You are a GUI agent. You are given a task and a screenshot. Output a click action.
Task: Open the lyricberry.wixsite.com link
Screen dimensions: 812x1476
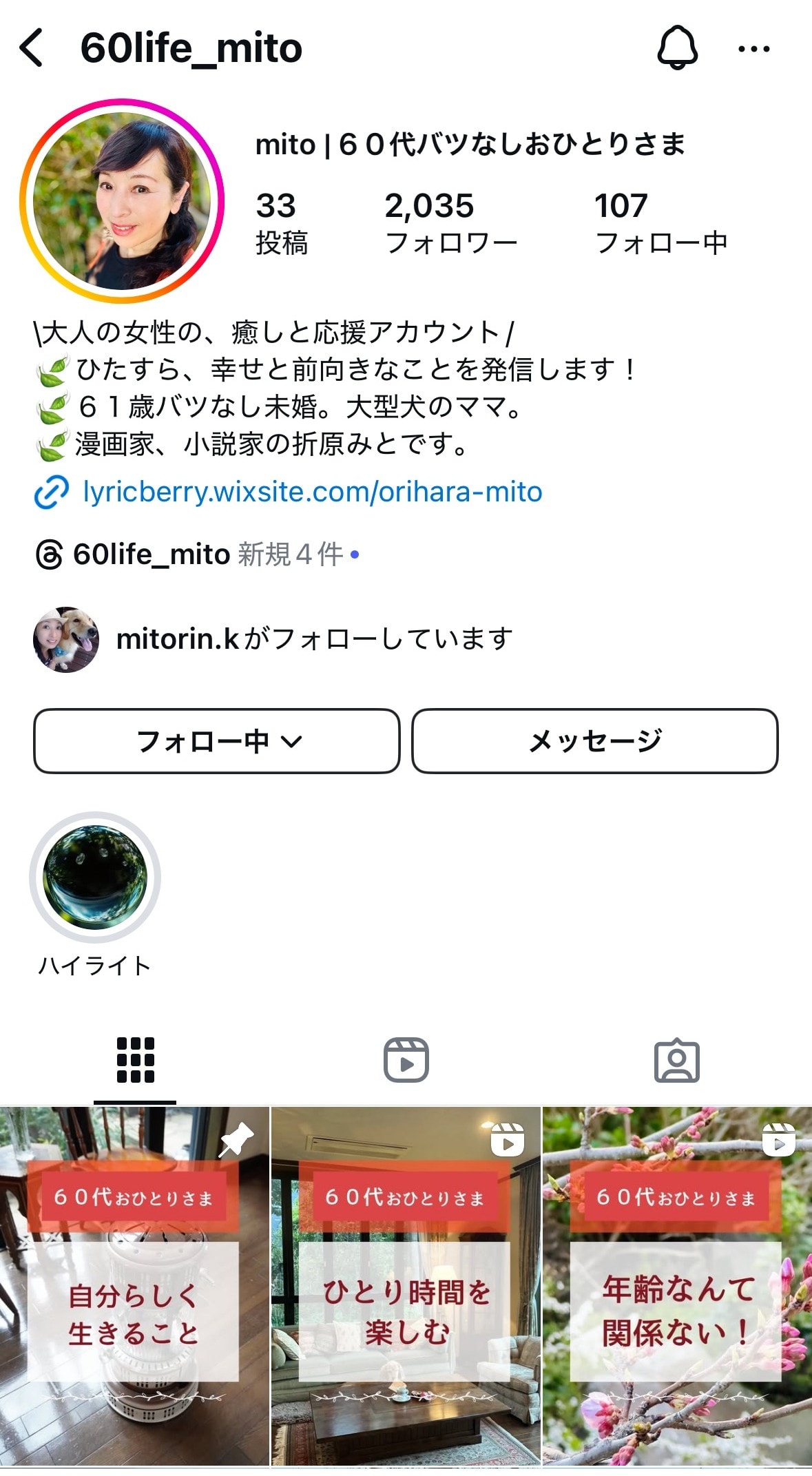[311, 492]
